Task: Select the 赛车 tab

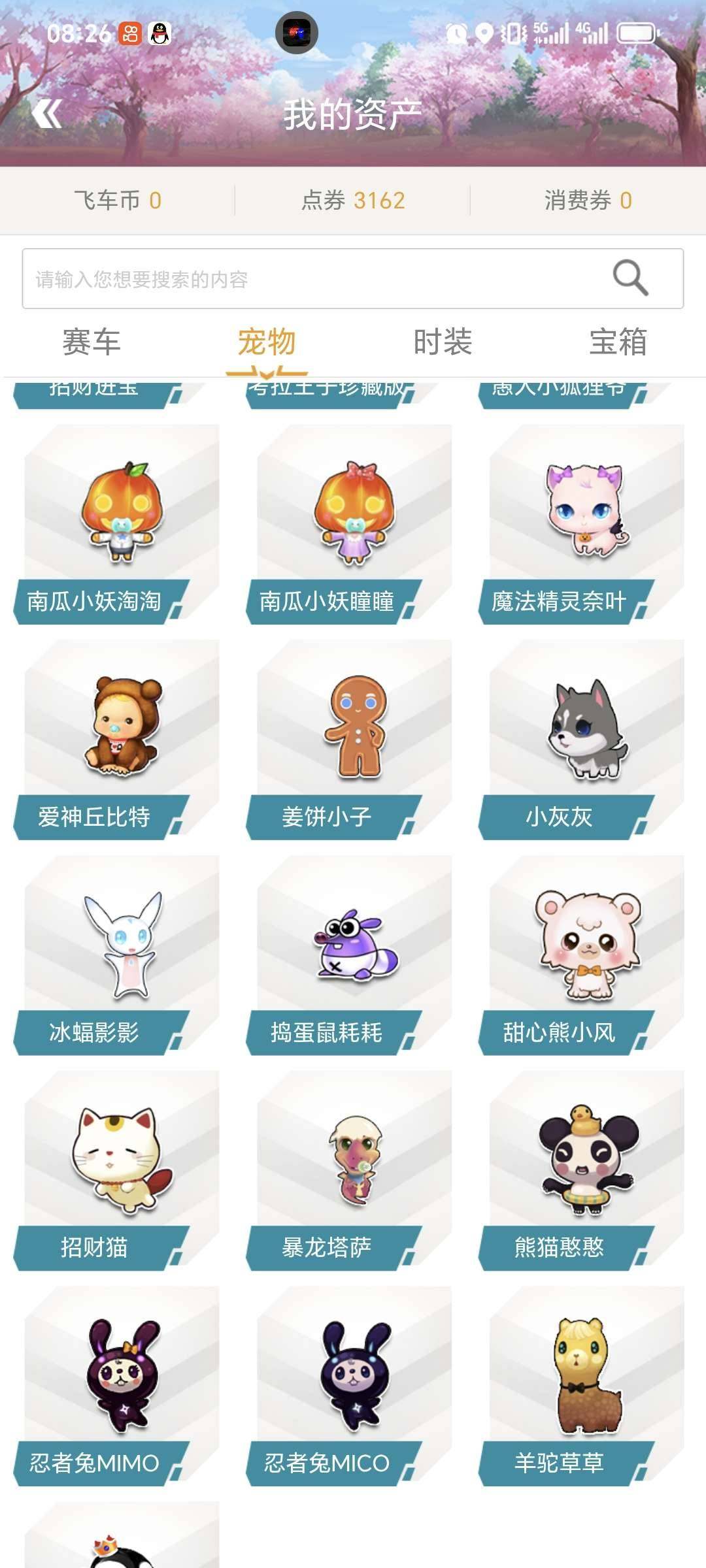Action: coord(92,340)
